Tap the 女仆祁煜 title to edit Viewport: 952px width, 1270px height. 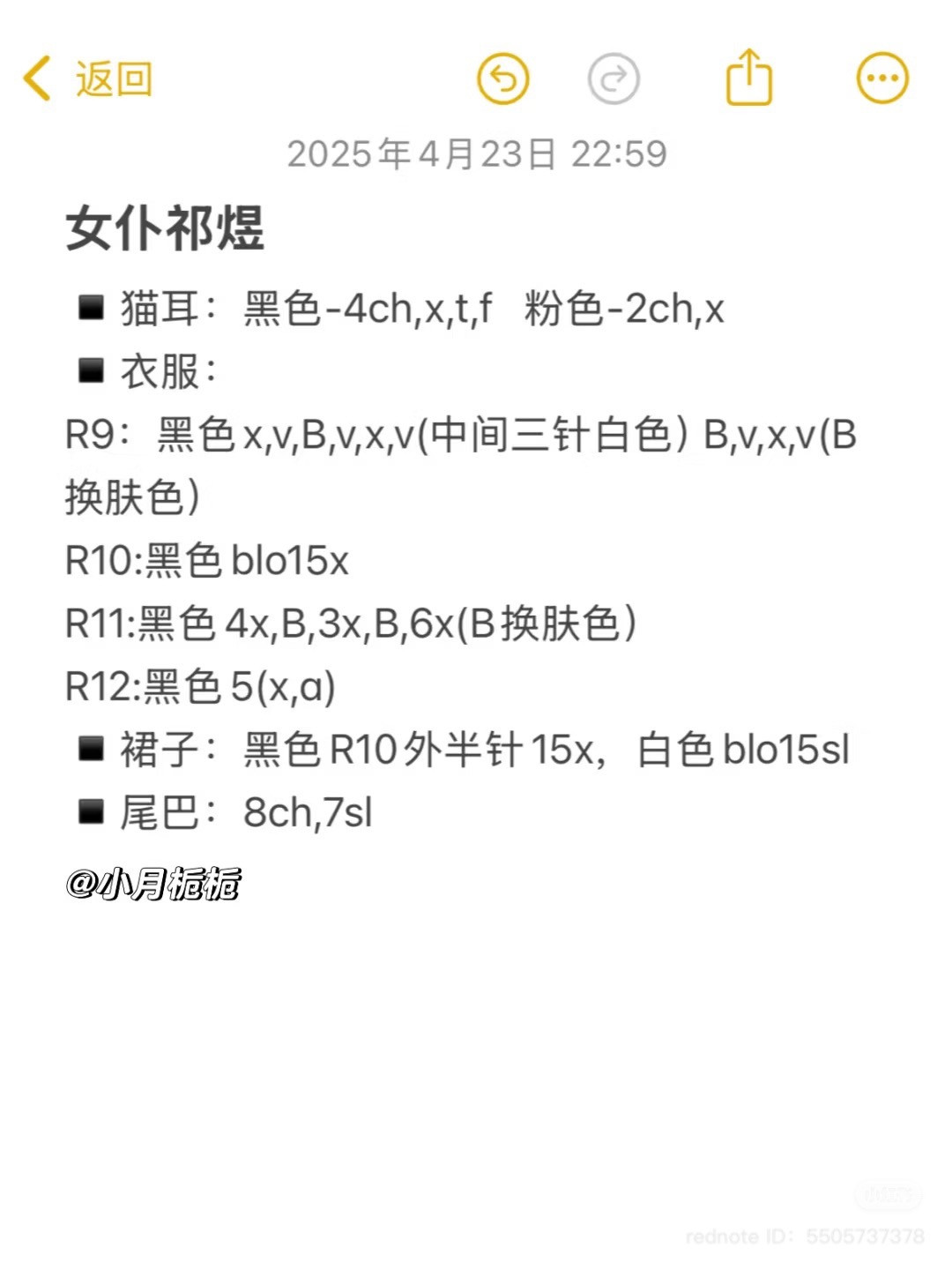165,228
